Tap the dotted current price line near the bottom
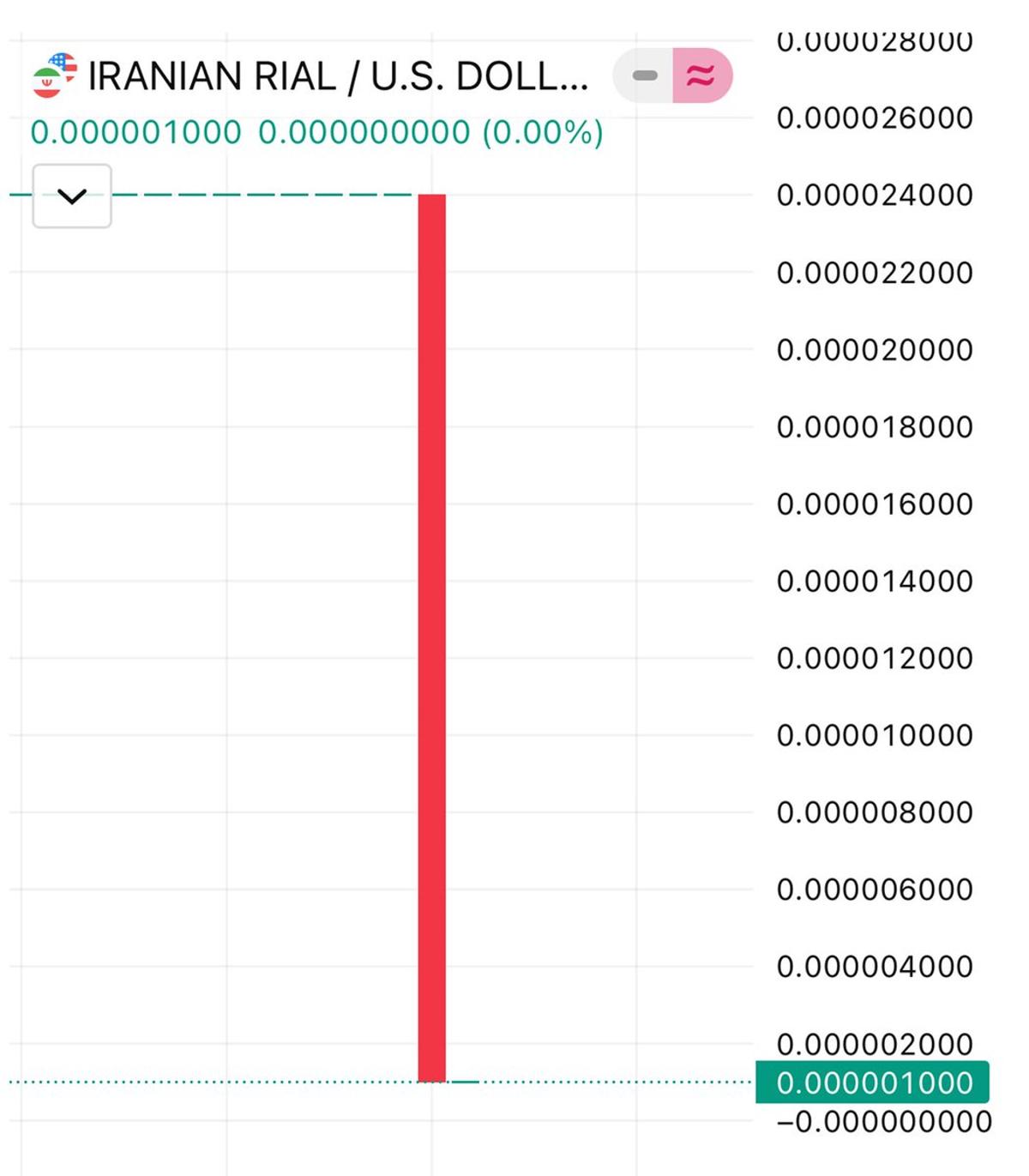1029x1176 pixels. [x=257, y=1083]
